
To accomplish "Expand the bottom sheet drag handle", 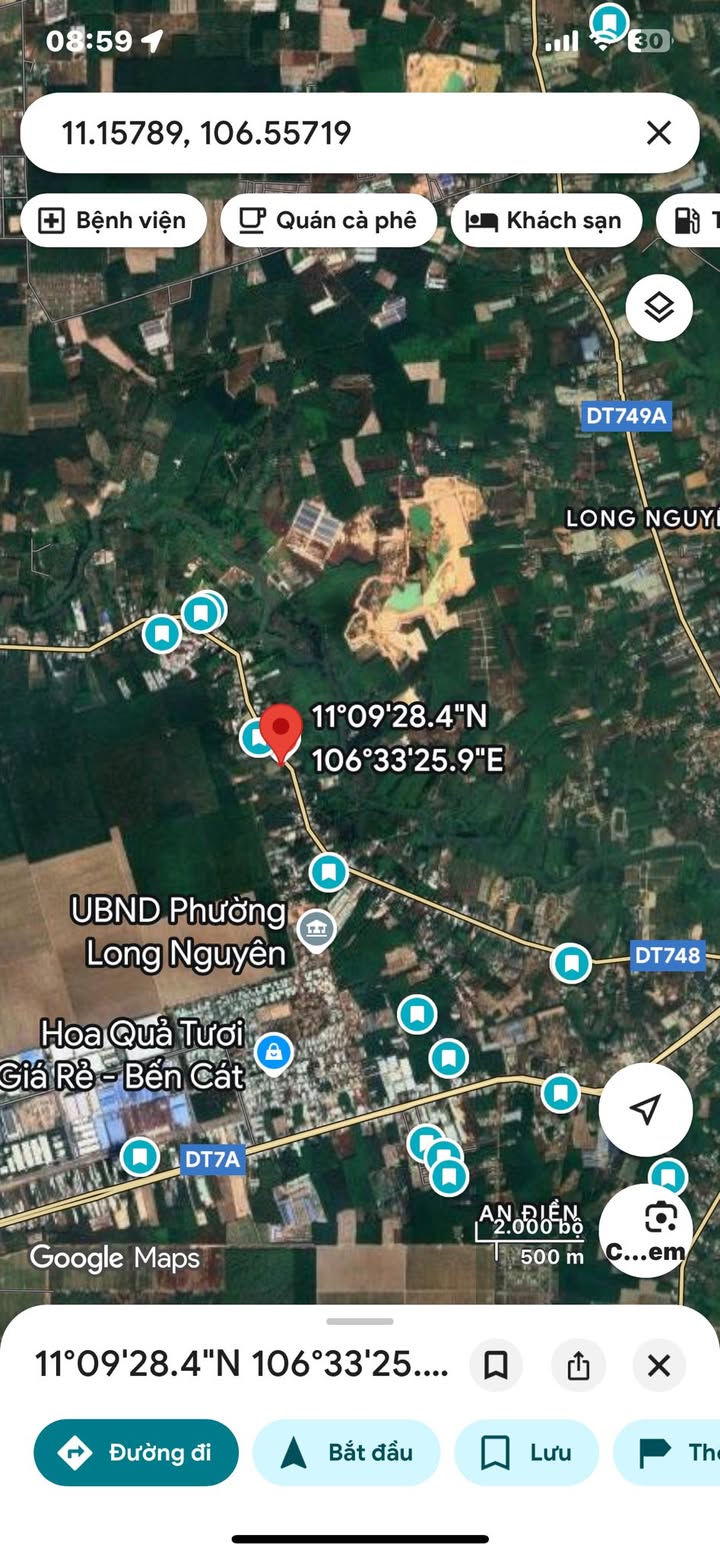I will (360, 1322).
